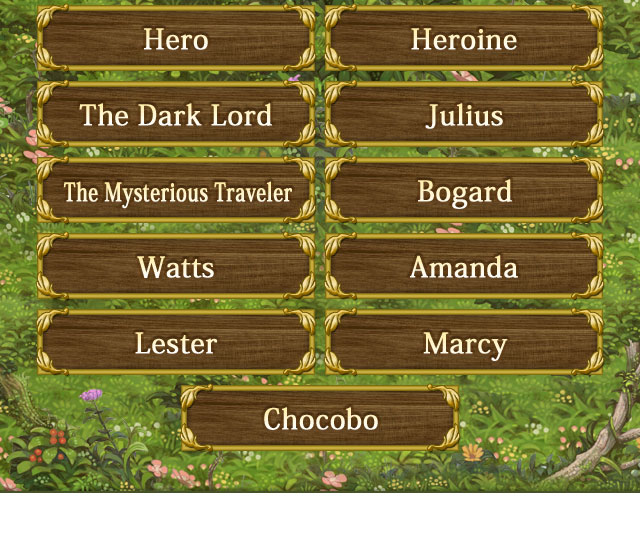Tap the Marcy button
The height and width of the screenshot is (543, 640).
464,344
